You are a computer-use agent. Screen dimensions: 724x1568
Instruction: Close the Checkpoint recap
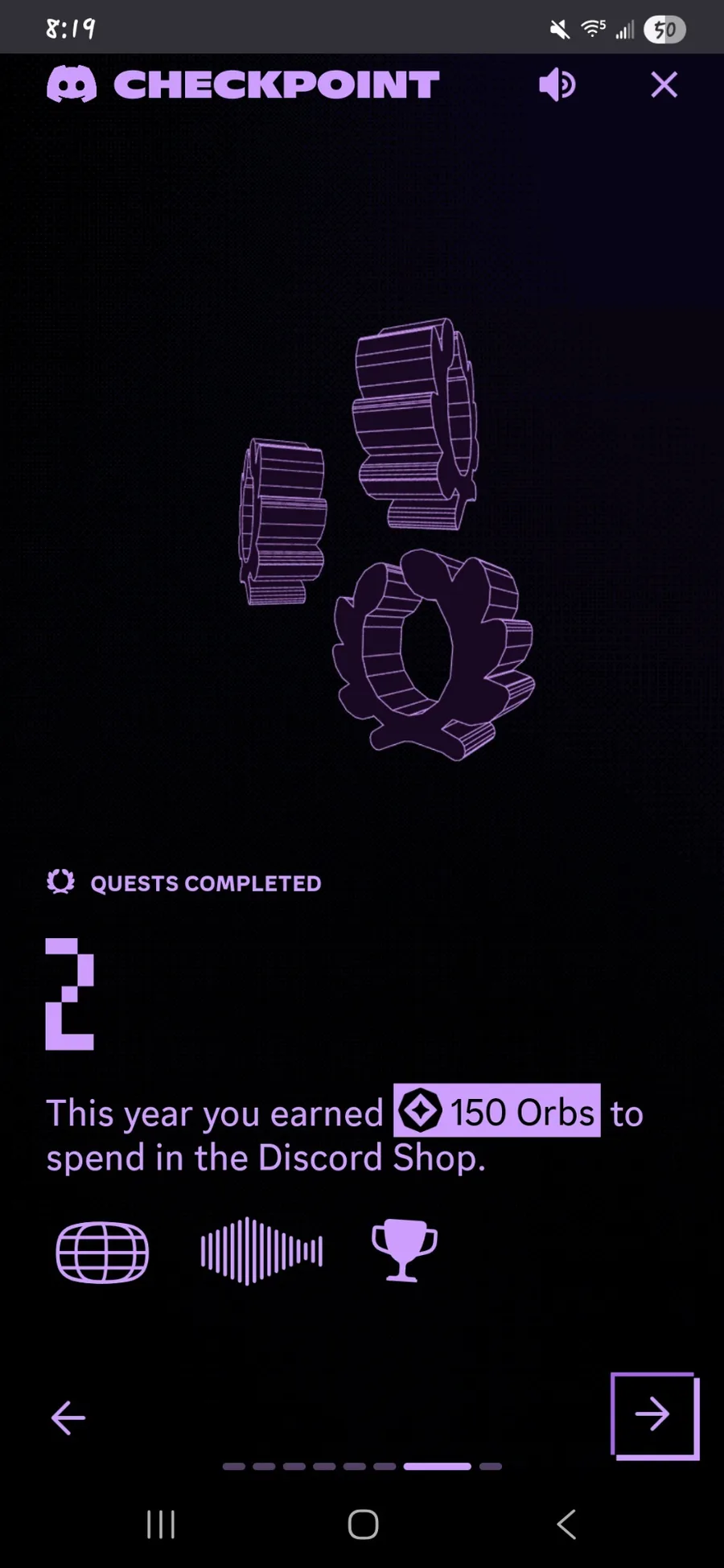click(x=664, y=84)
